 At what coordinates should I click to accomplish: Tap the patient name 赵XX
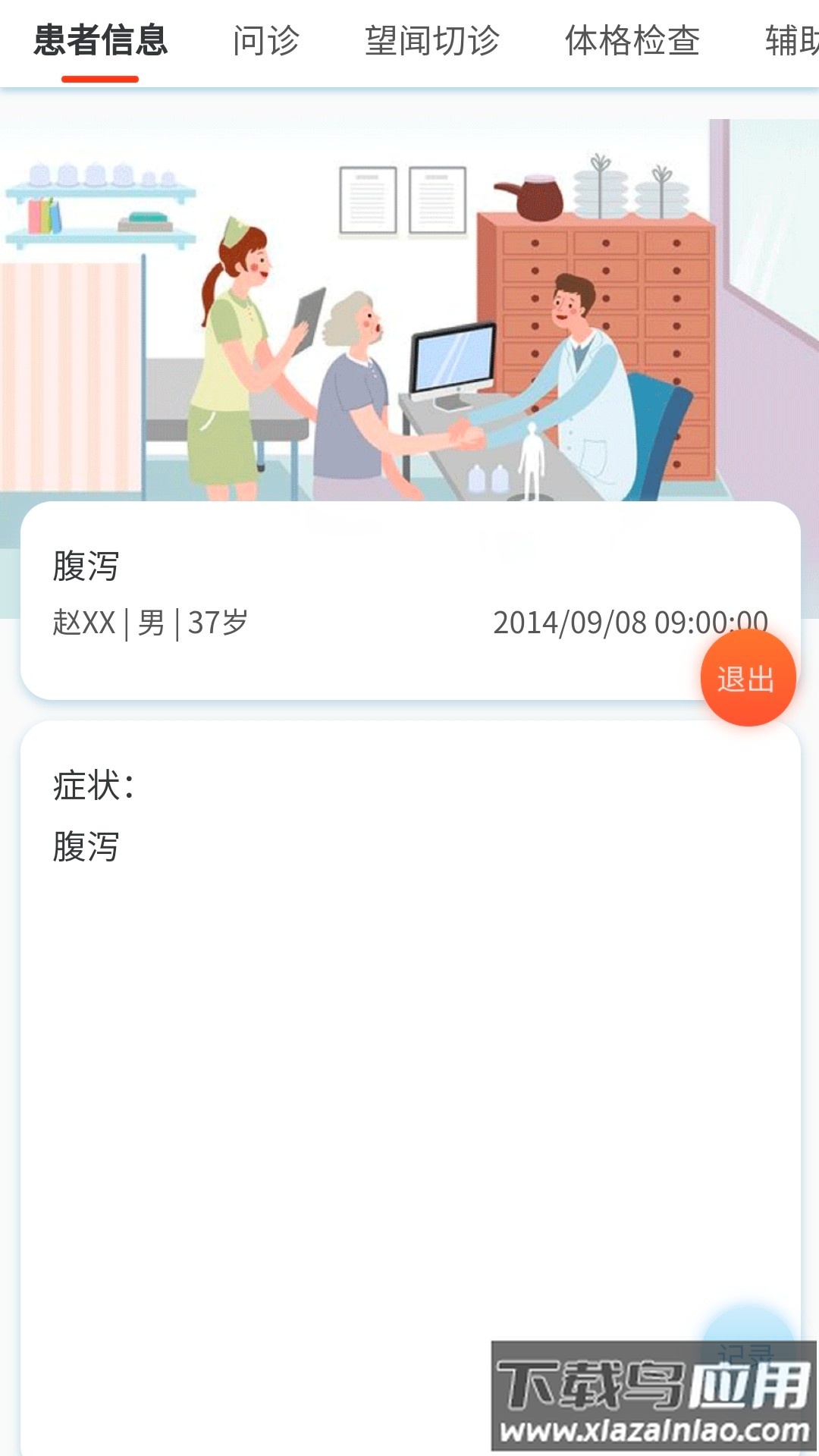(x=83, y=622)
